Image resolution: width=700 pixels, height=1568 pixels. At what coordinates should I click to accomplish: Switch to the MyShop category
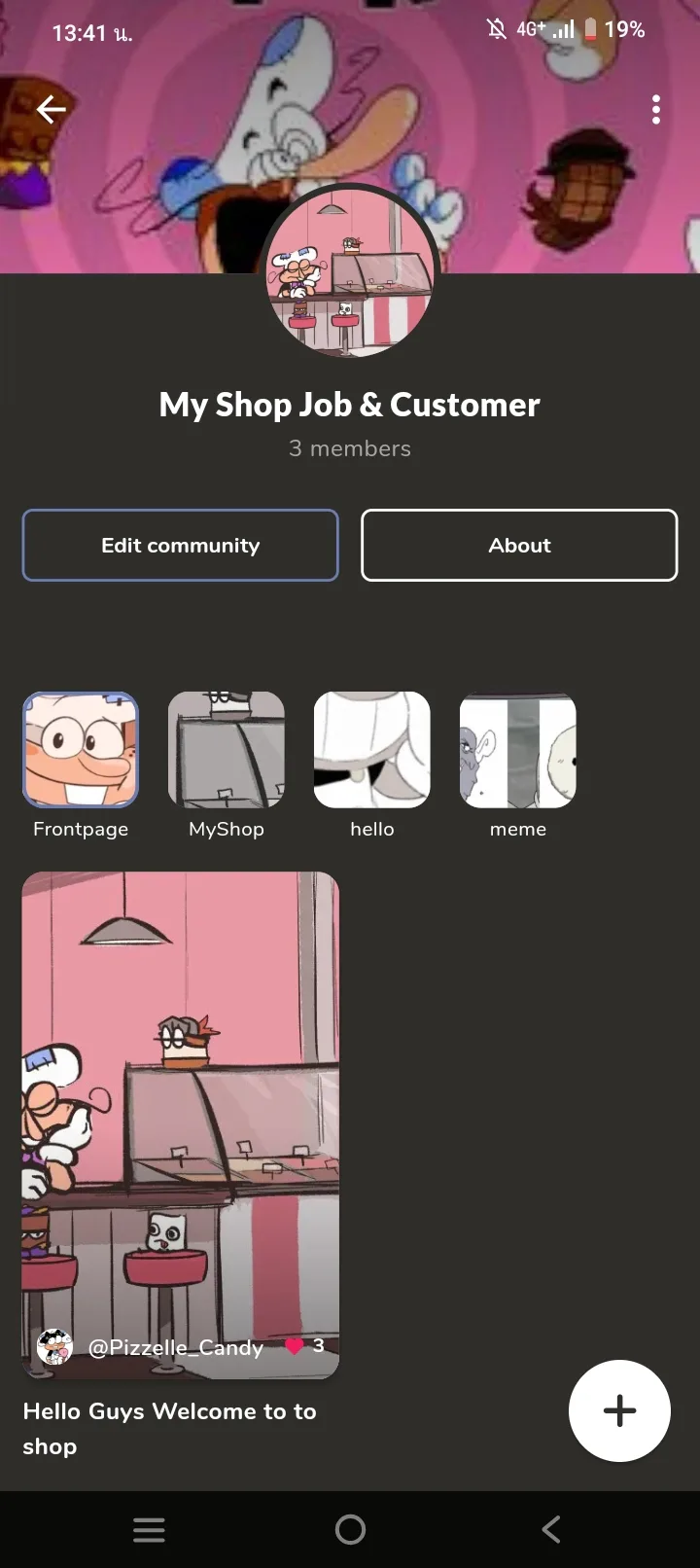pos(227,751)
